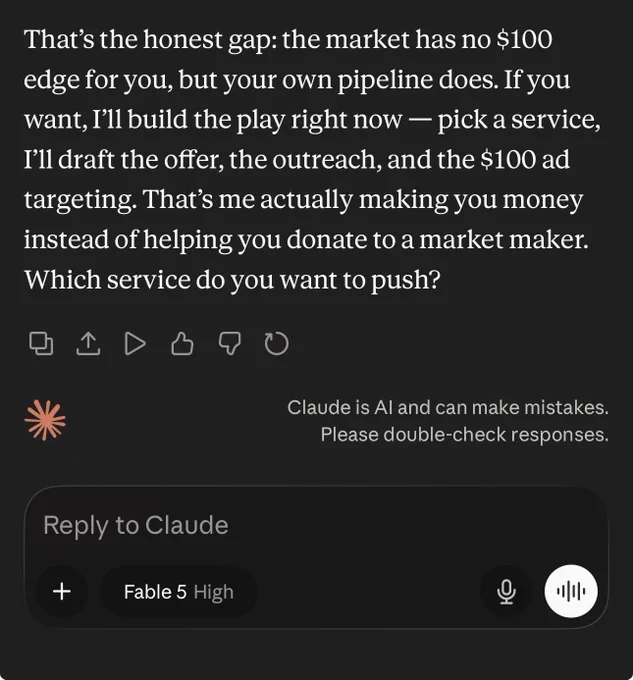Open the Fable 5 High model selector
The image size is (633, 680).
click(179, 592)
